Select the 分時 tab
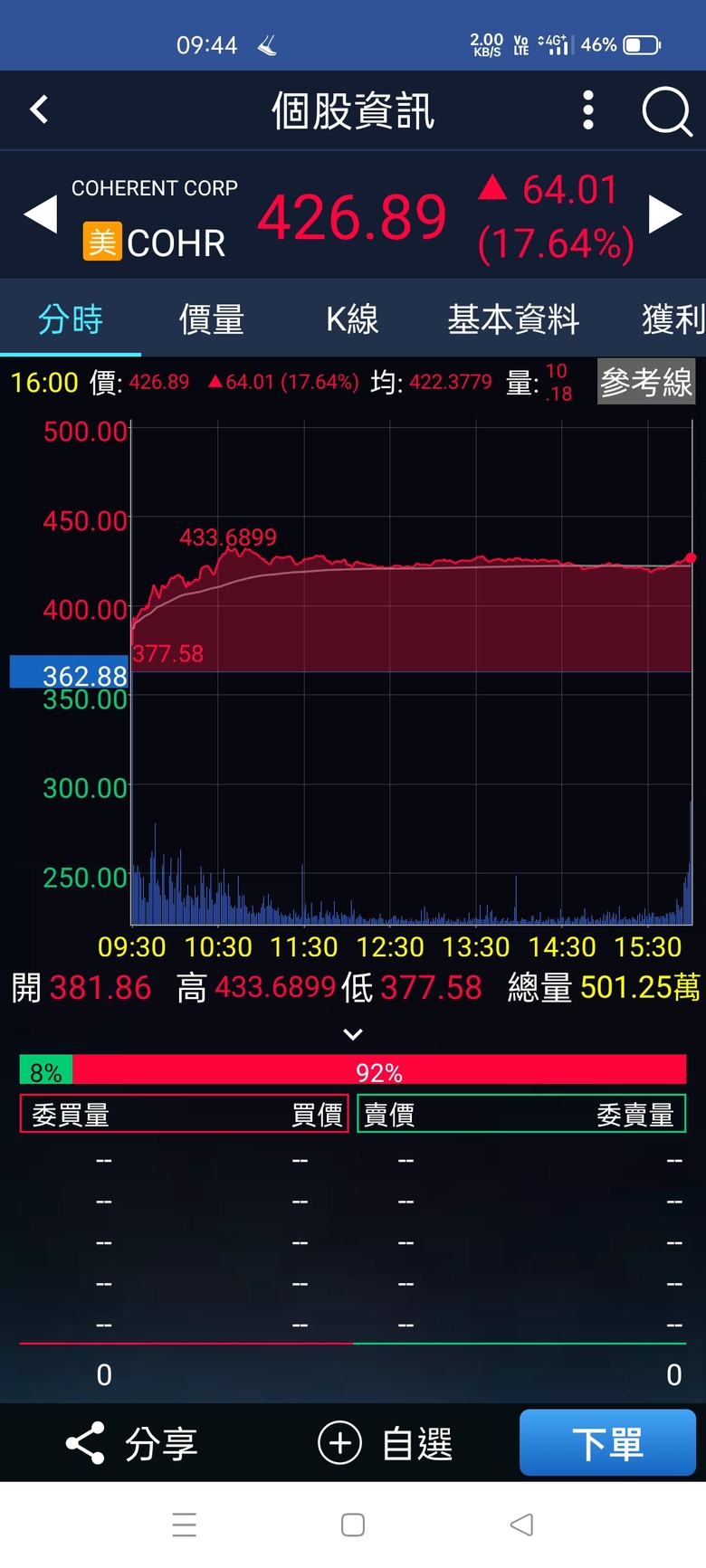The height and width of the screenshot is (1568, 706). pos(71,319)
